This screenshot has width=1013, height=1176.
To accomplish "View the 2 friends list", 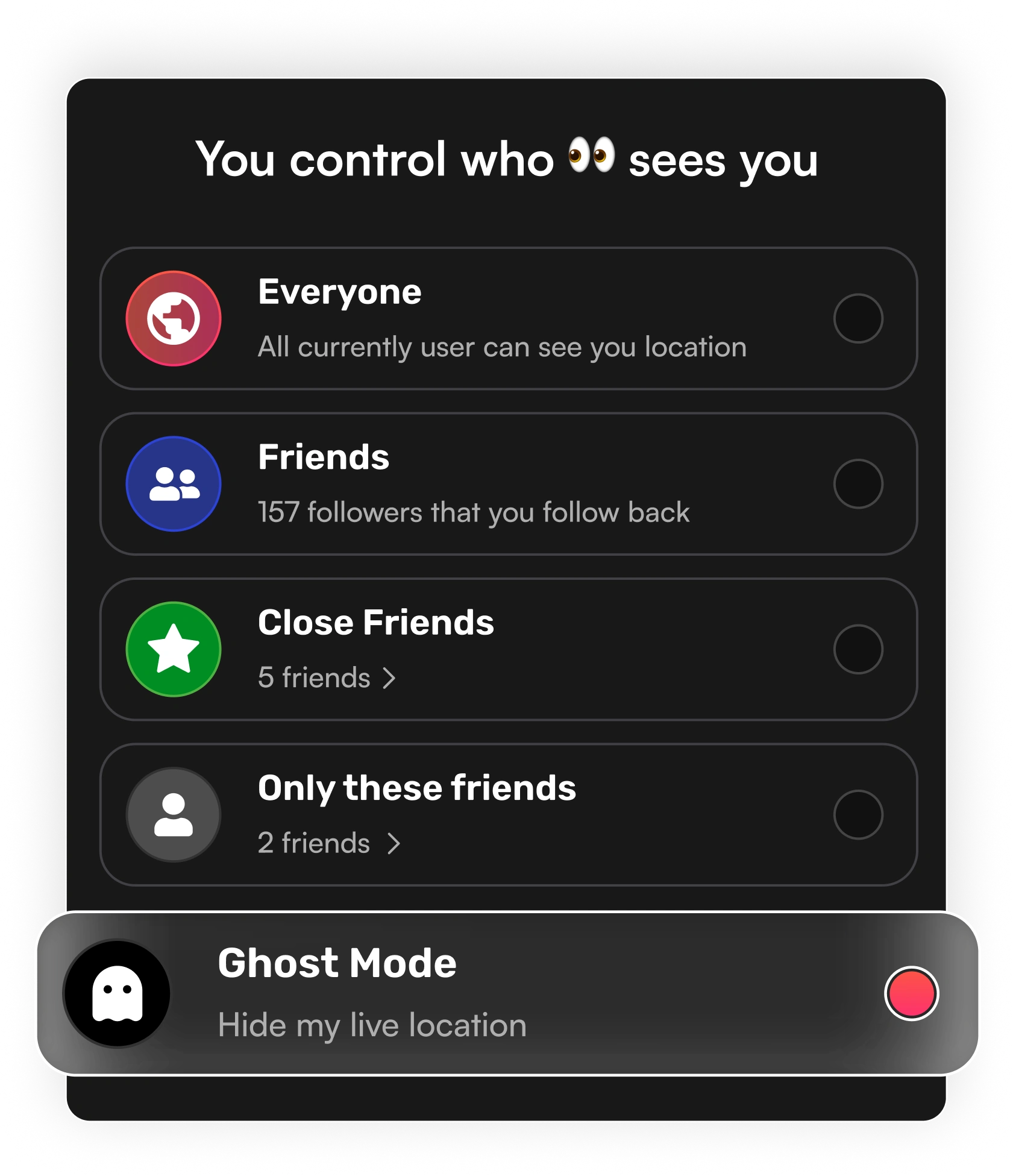I will click(329, 843).
